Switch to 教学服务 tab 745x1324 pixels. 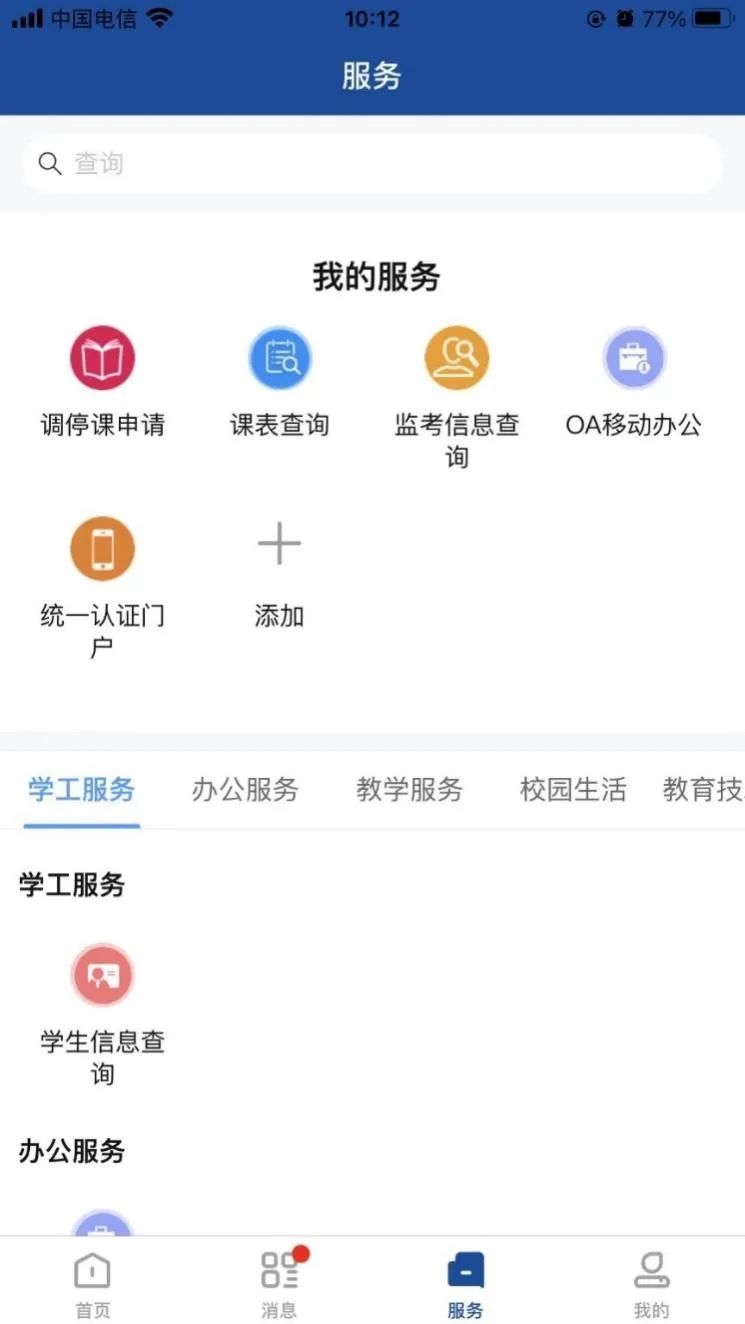tap(409, 790)
